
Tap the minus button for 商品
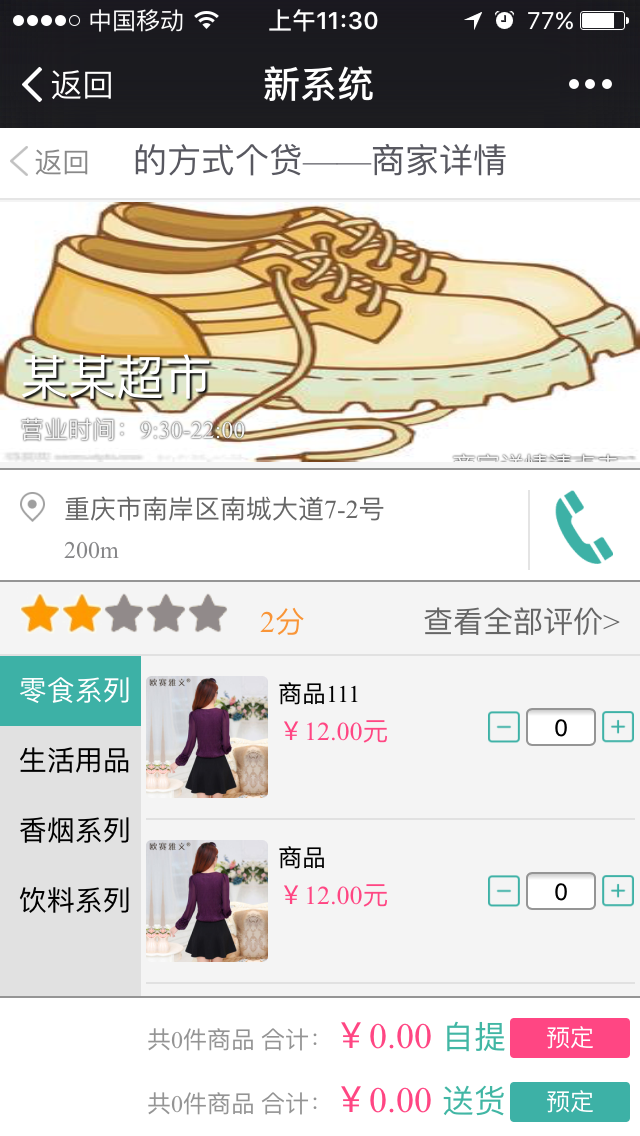504,890
